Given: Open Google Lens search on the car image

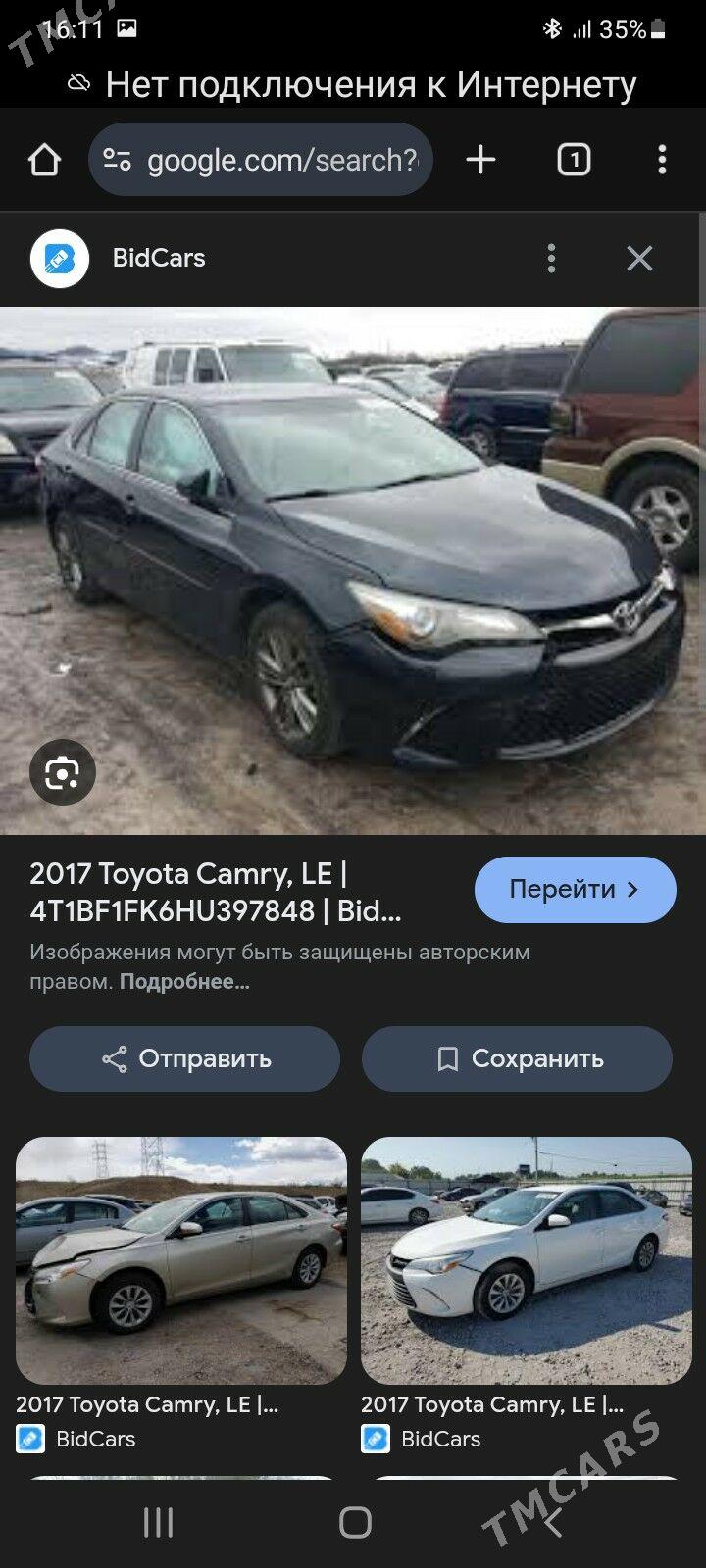Looking at the screenshot, I should pyautogui.click(x=63, y=772).
